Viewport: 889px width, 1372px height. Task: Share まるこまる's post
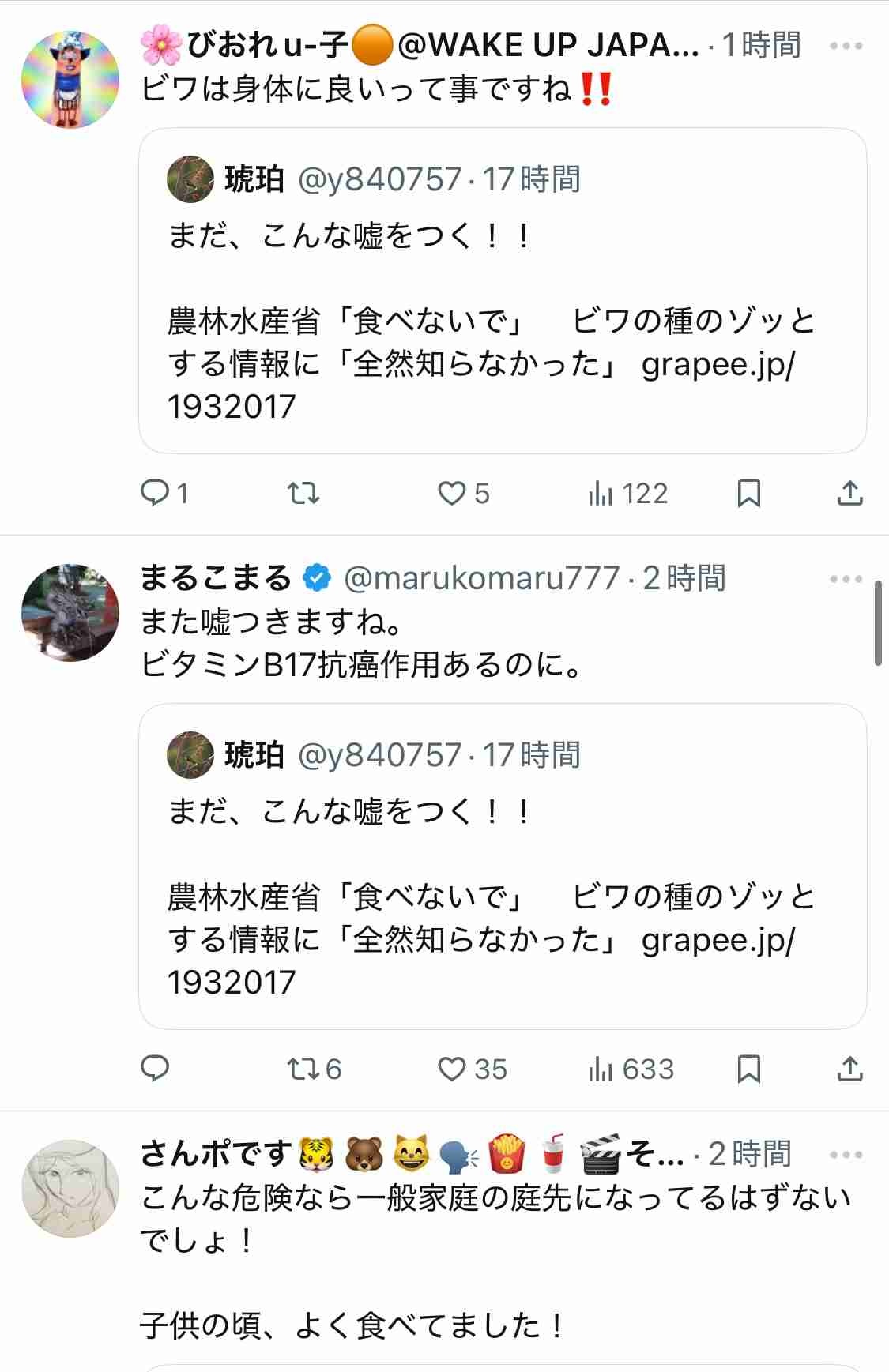pos(849,1069)
